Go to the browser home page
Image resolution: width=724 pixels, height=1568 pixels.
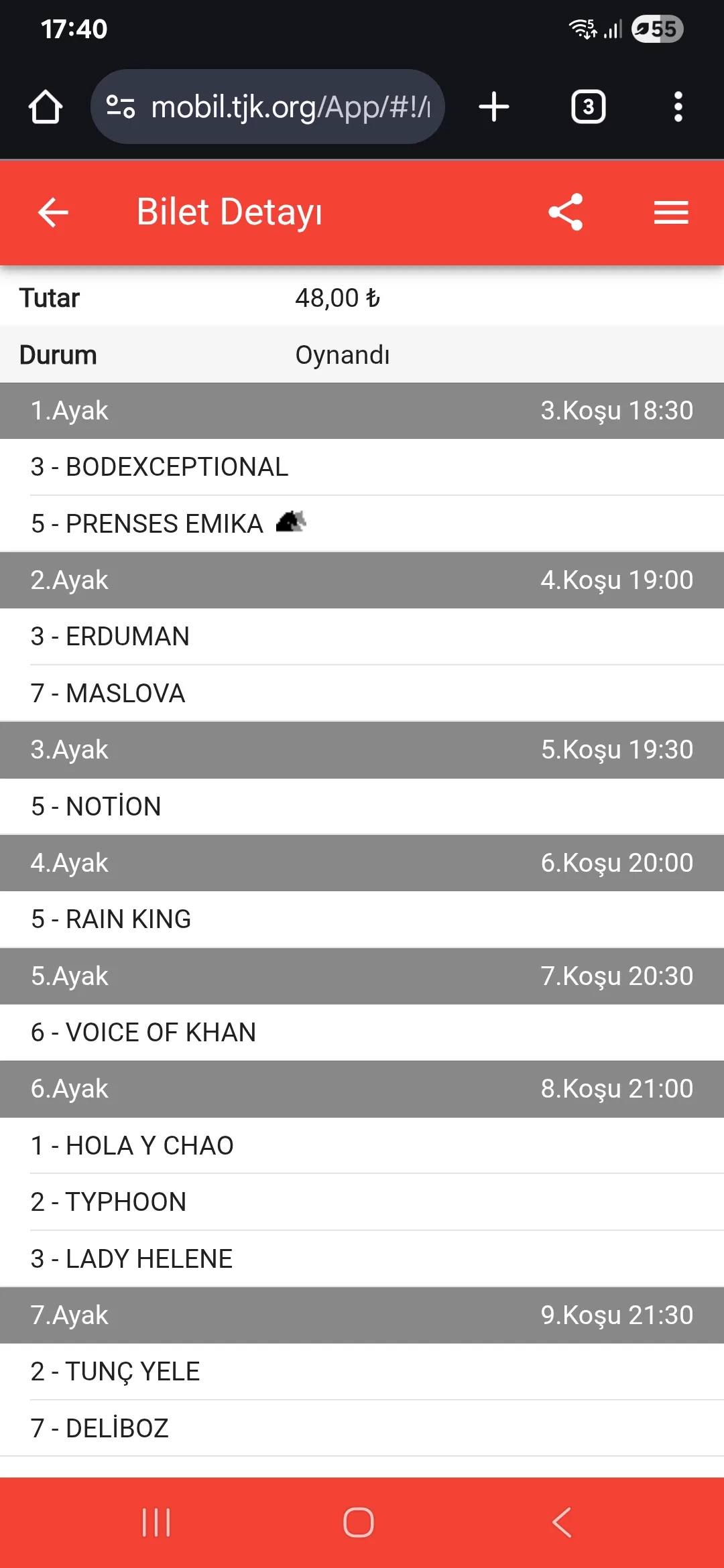46,107
